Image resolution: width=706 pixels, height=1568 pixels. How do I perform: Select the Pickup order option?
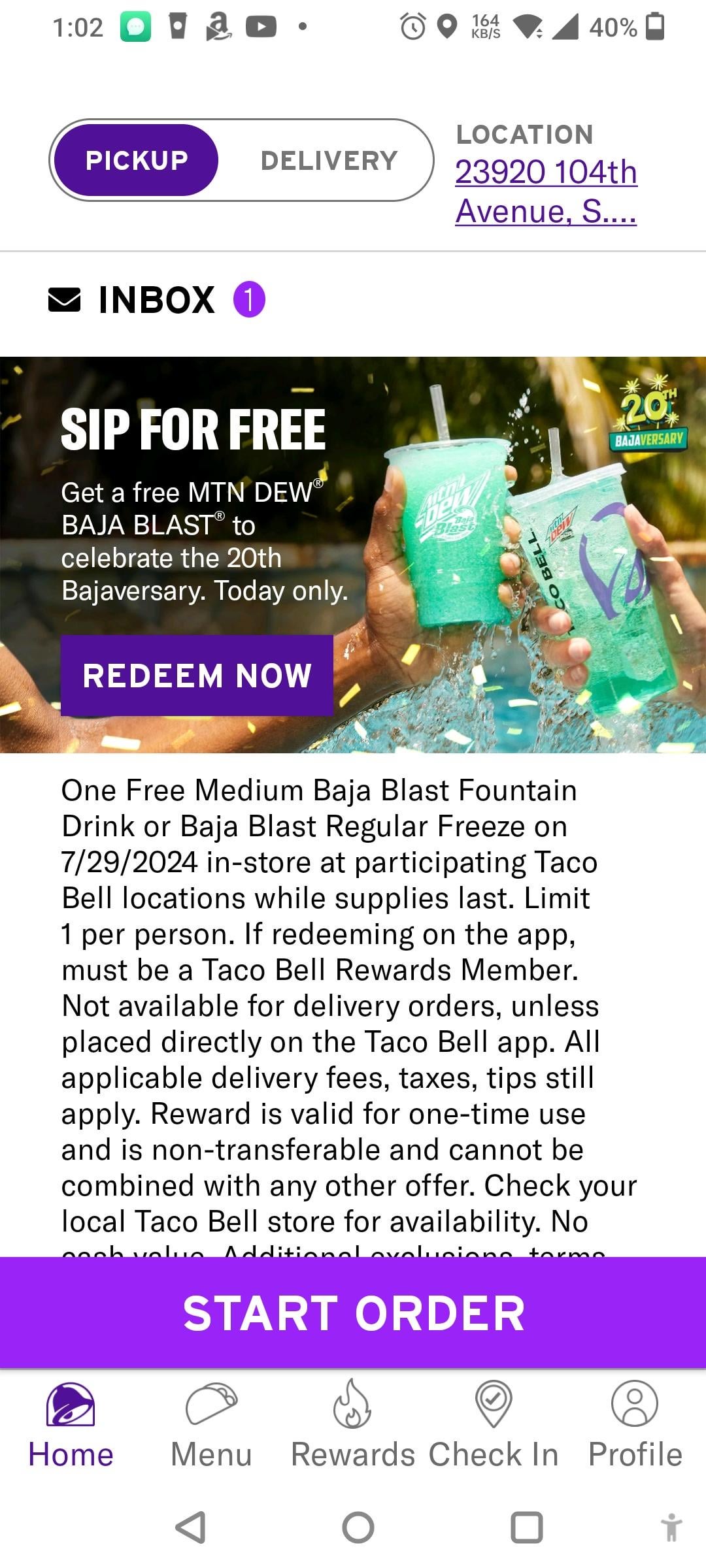(x=136, y=160)
